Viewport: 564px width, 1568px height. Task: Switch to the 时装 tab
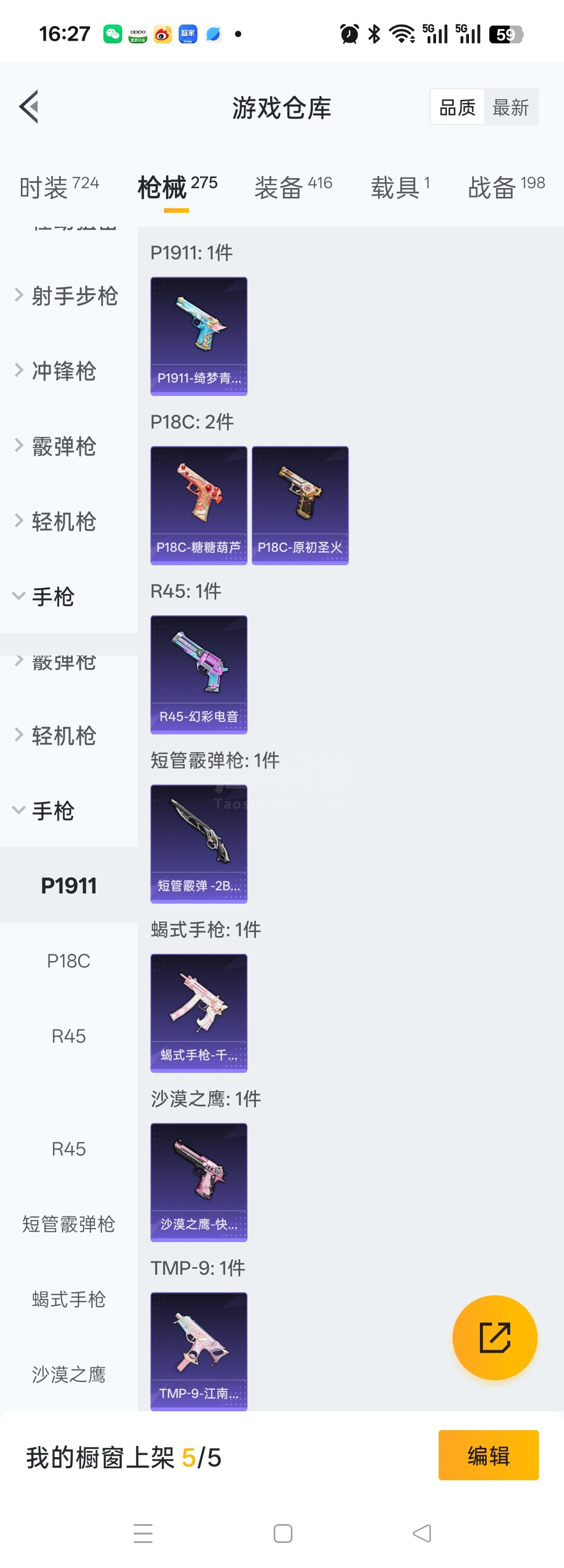59,187
